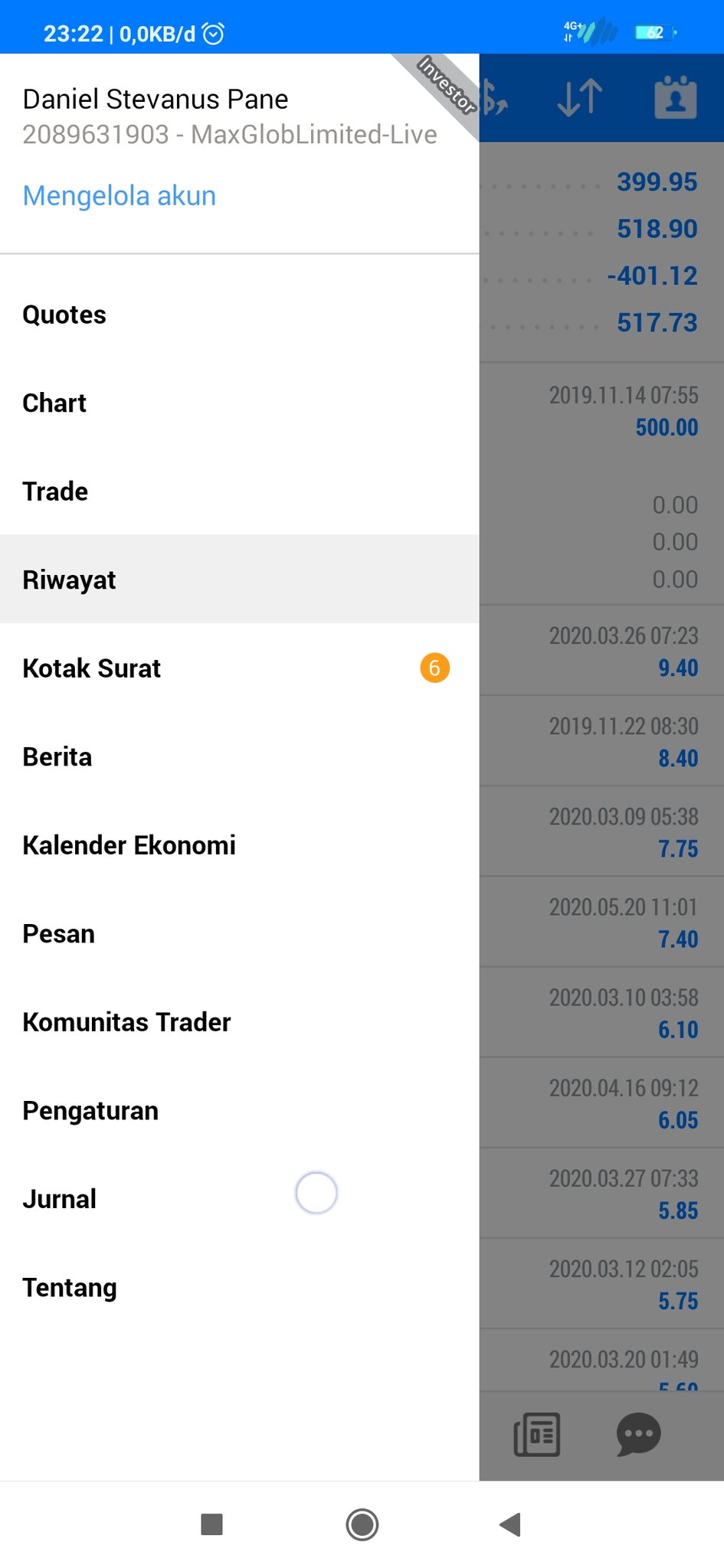Open the Chart section
This screenshot has height=1568, width=724.
click(54, 403)
